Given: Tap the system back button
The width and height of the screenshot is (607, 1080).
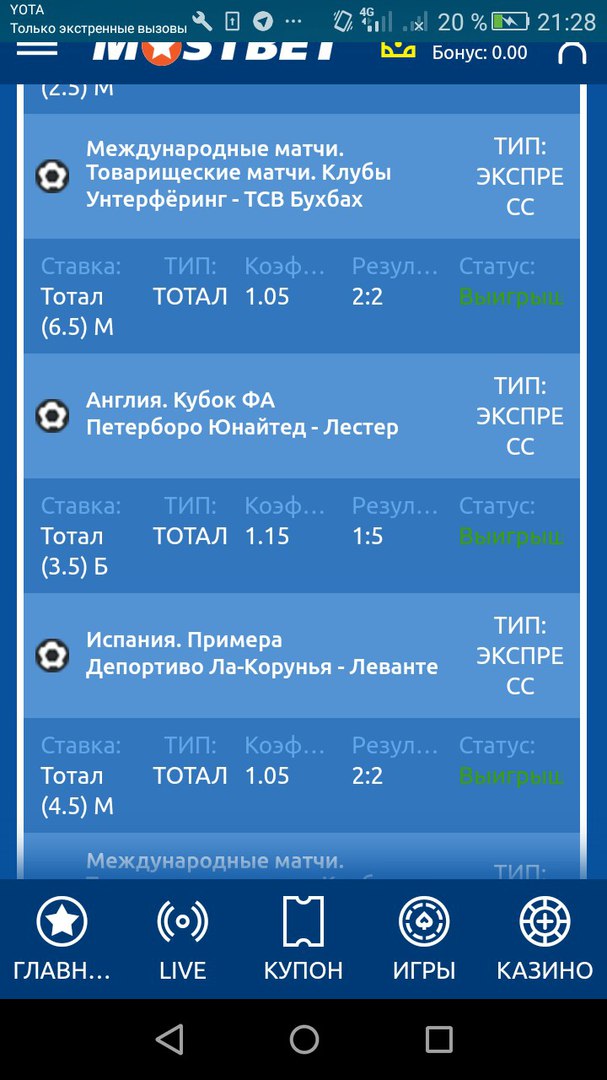Looking at the screenshot, I should click(169, 1040).
